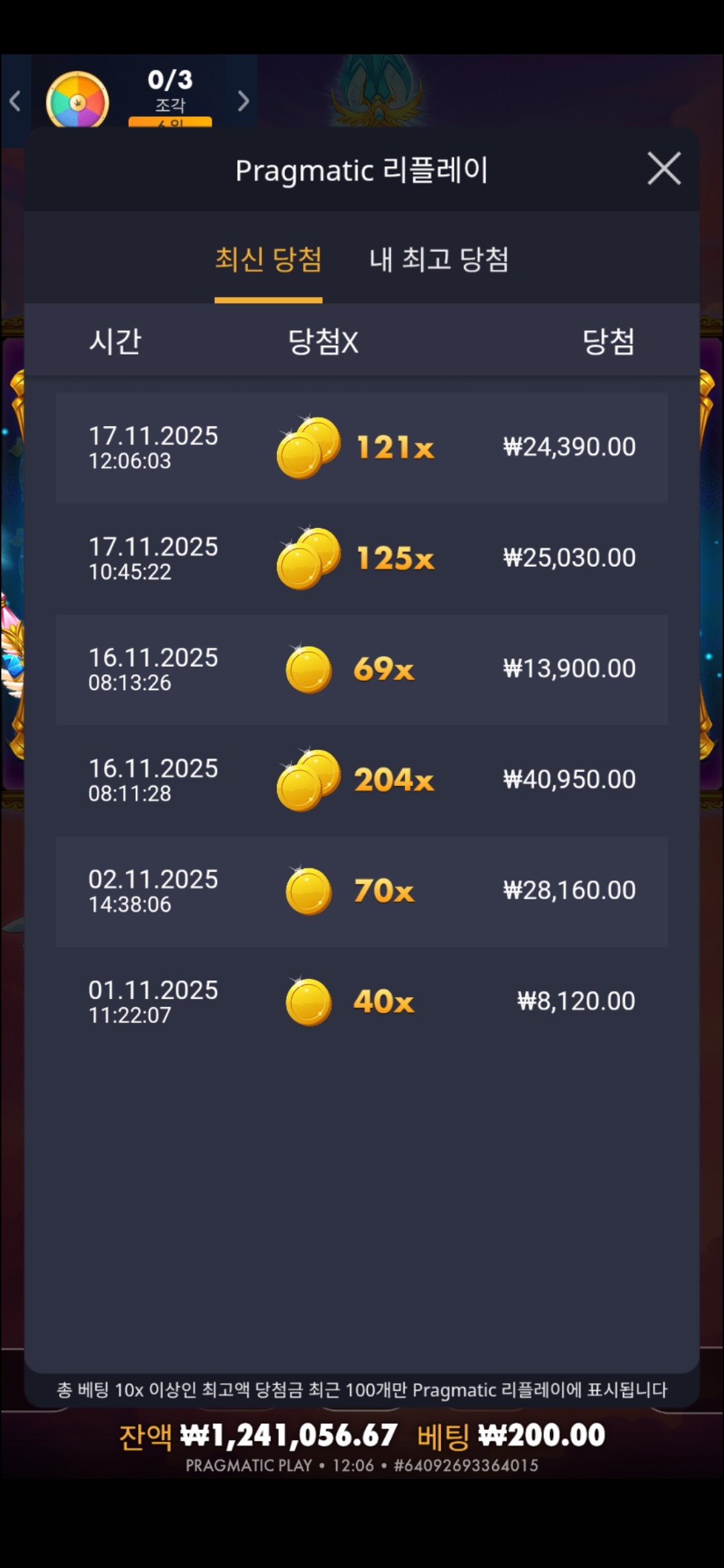Image resolution: width=724 pixels, height=1568 pixels.
Task: Switch to the 내 최고 당첨 tab
Action: (438, 260)
